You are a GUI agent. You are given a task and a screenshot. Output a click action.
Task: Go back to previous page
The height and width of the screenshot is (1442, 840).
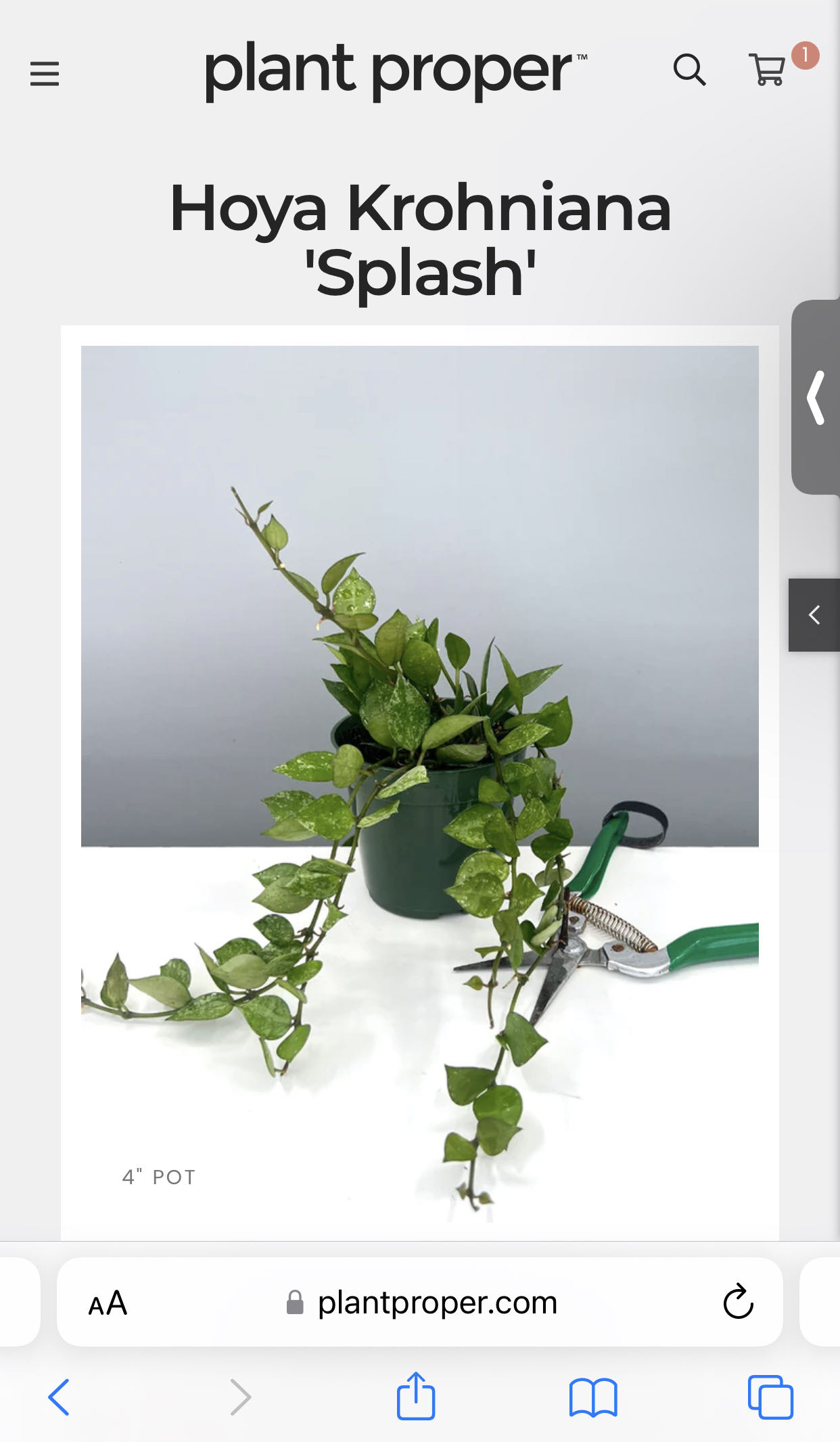pyautogui.click(x=59, y=1397)
